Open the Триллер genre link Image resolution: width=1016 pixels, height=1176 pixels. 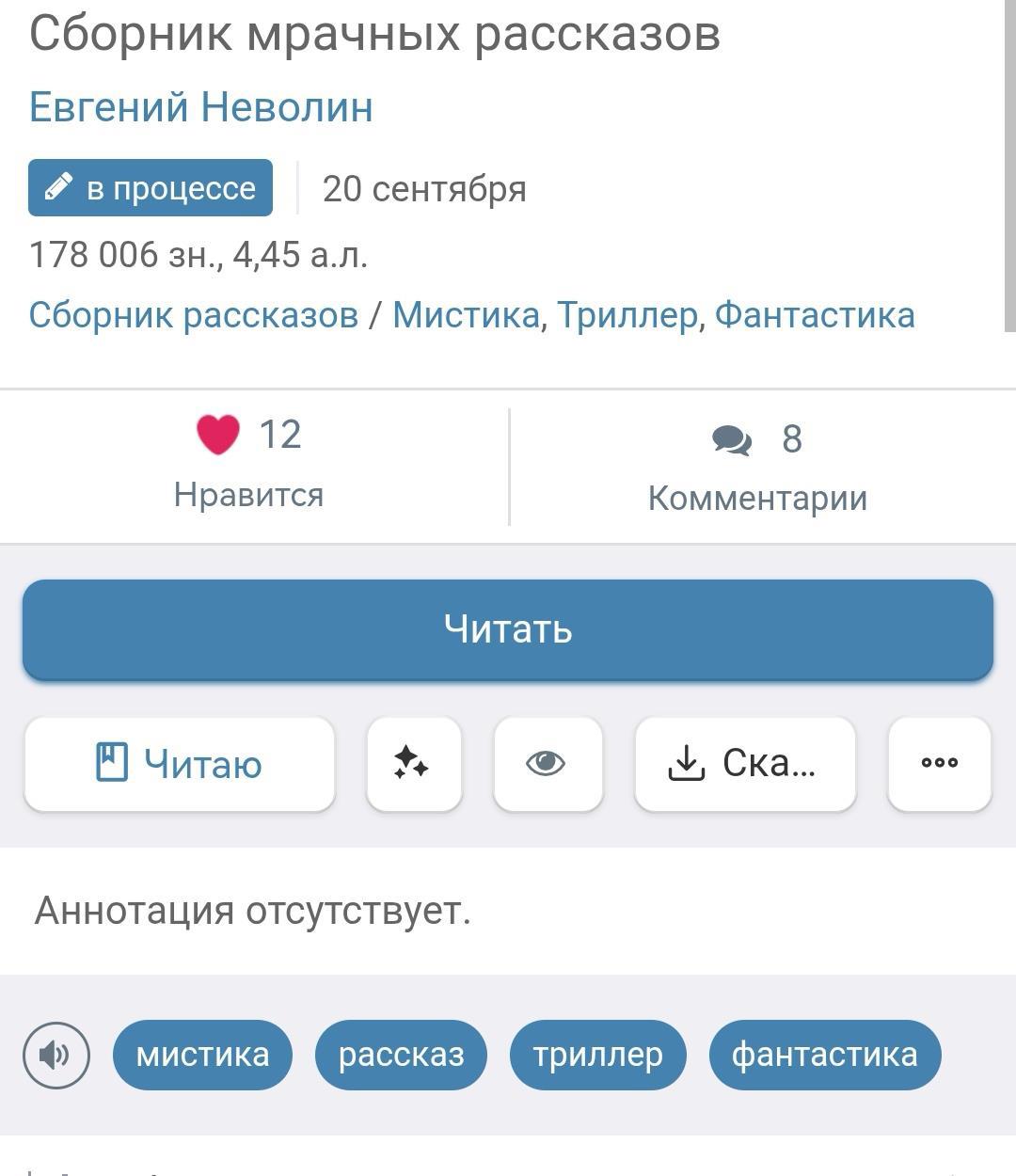tap(627, 314)
